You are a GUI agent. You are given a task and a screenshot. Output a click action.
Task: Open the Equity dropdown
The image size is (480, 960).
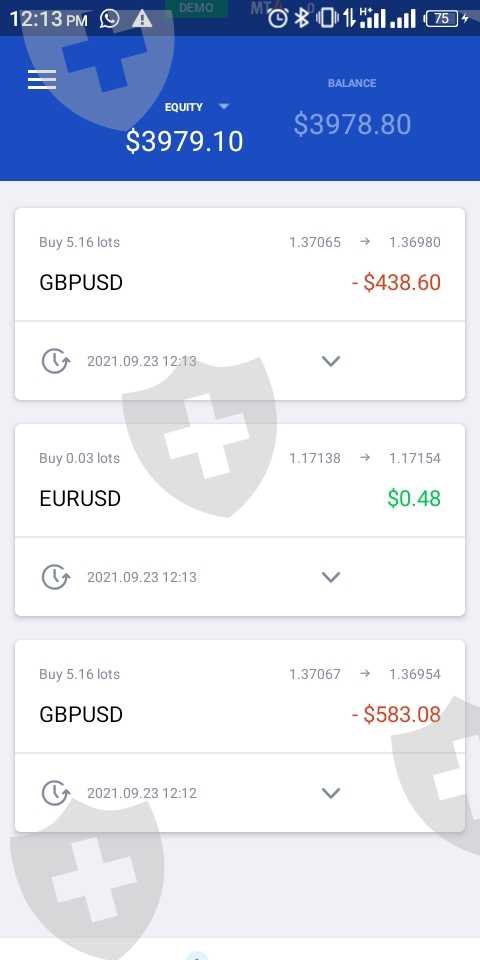pos(223,107)
